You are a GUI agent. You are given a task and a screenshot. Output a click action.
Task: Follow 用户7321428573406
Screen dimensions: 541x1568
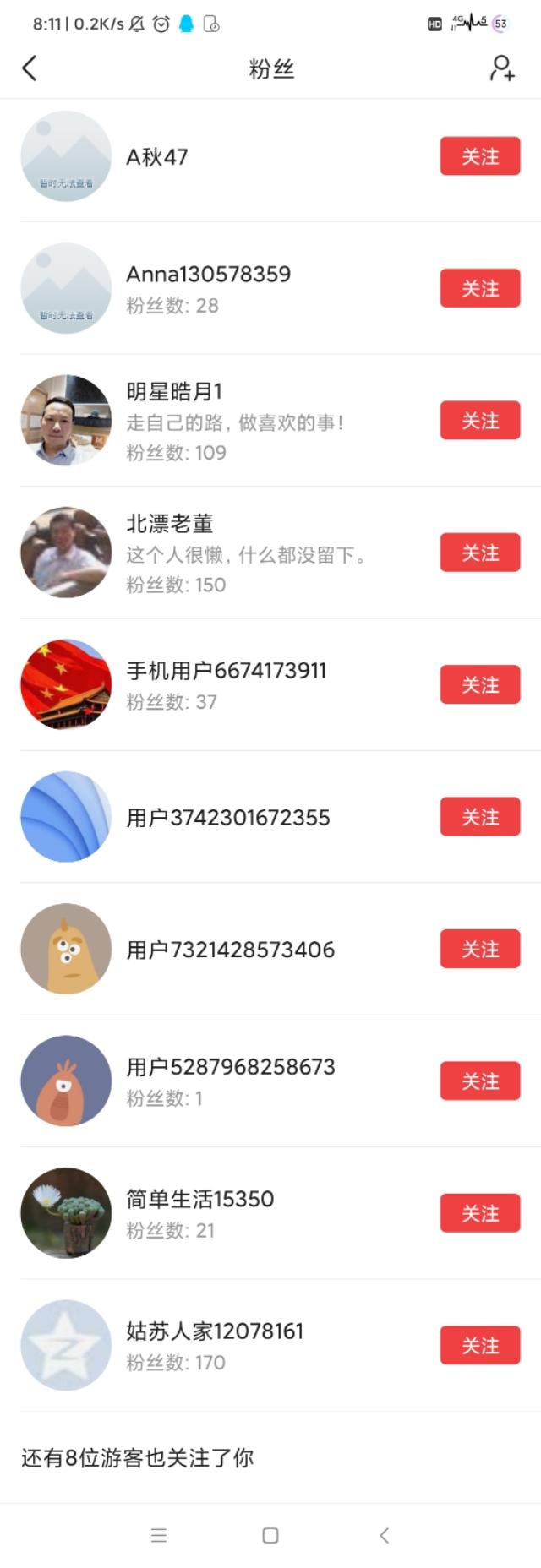(480, 949)
